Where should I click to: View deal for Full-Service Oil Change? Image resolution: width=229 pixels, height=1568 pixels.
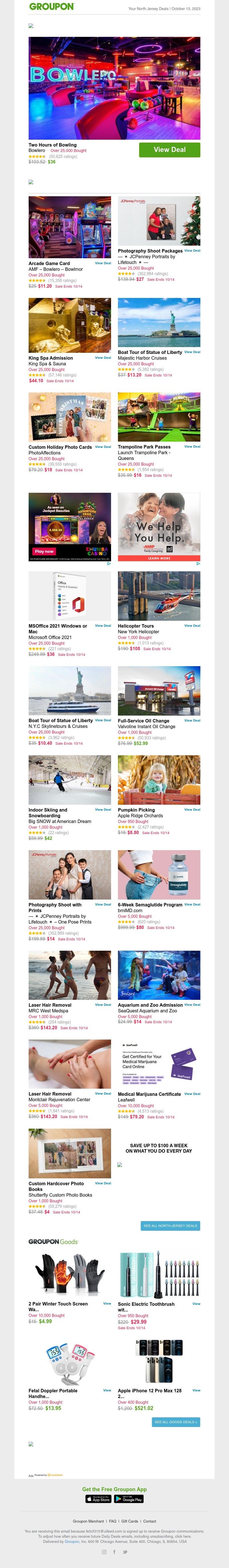click(x=192, y=720)
